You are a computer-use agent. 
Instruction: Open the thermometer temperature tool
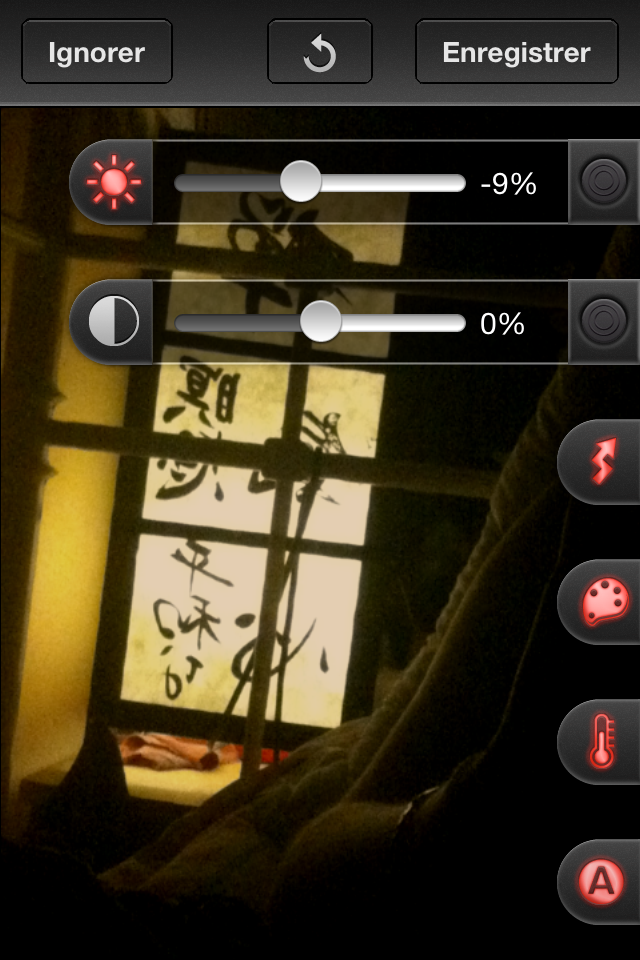tap(602, 742)
